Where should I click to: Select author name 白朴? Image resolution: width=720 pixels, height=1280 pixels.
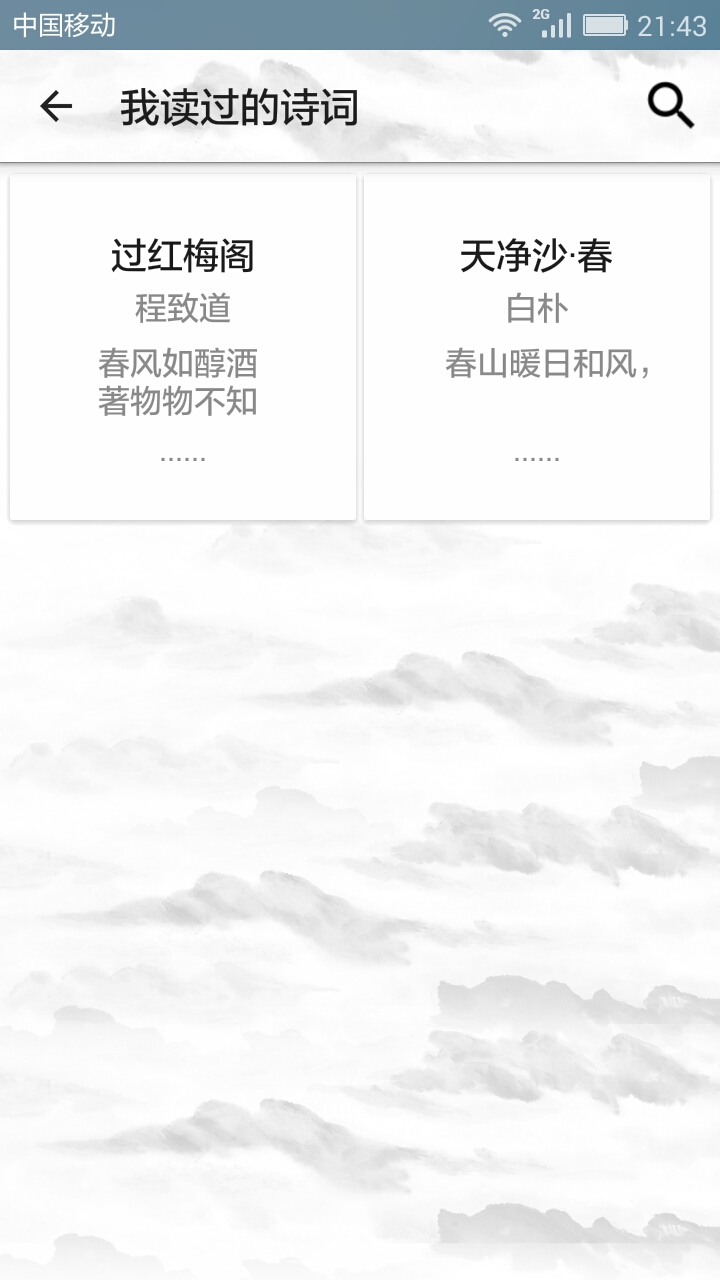[537, 310]
